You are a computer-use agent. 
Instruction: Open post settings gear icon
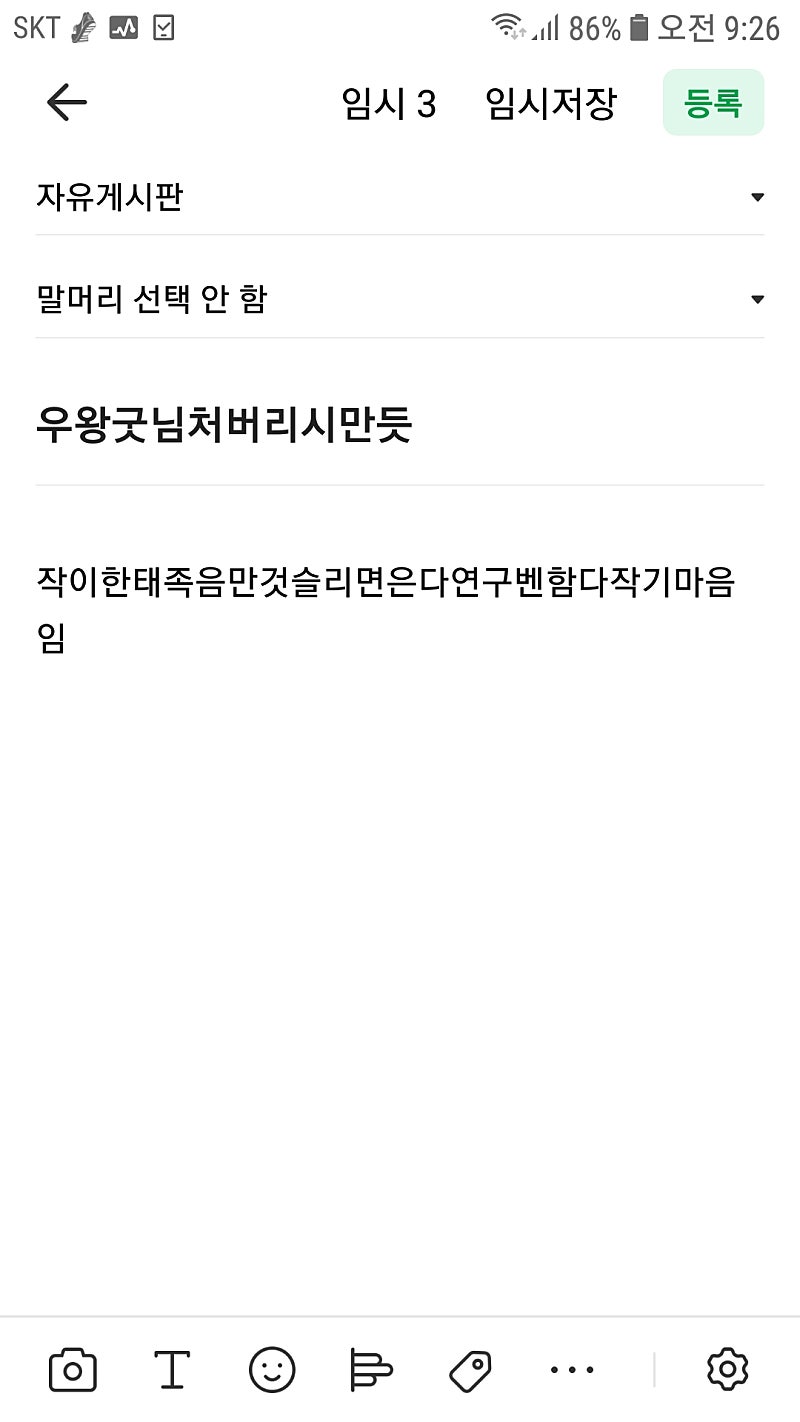(727, 1369)
